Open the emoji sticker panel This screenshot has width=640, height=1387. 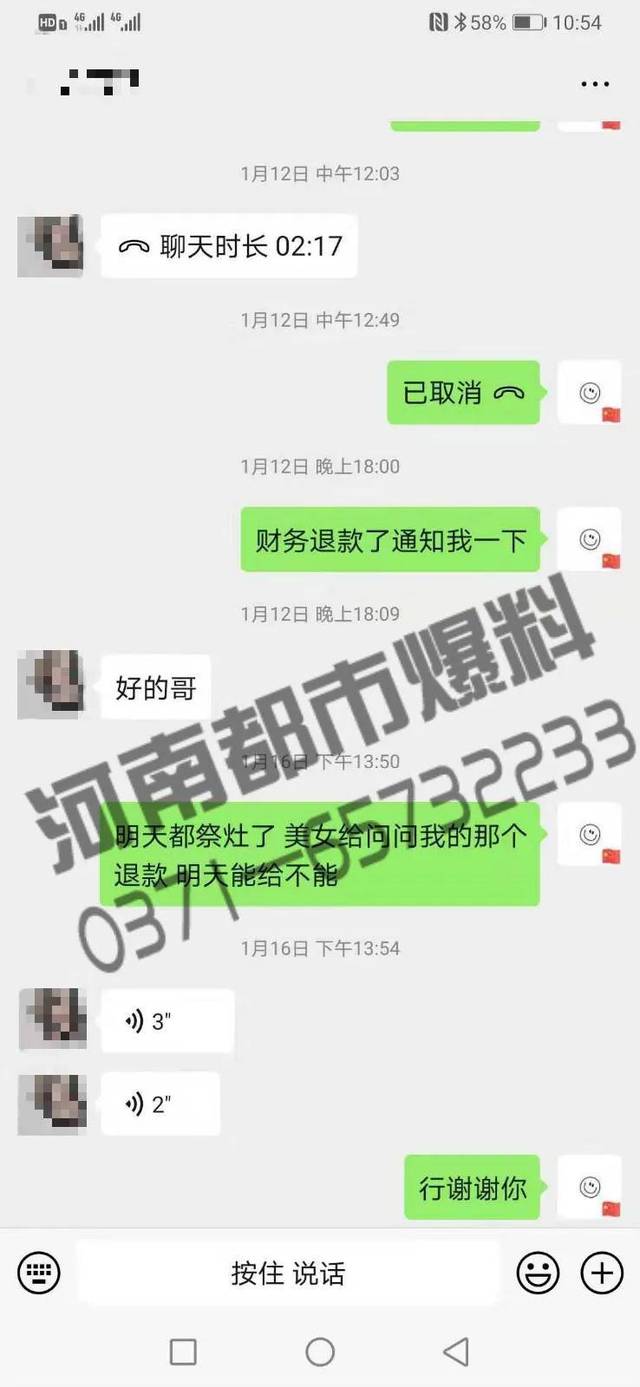click(x=538, y=1273)
